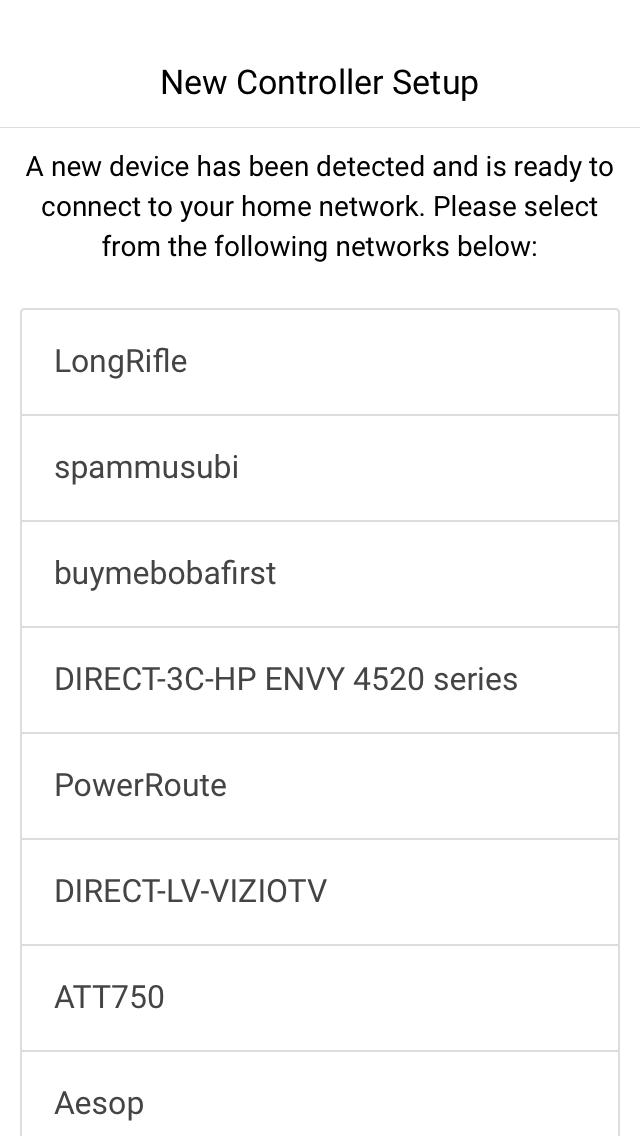Select the LongRifle network

click(320, 362)
